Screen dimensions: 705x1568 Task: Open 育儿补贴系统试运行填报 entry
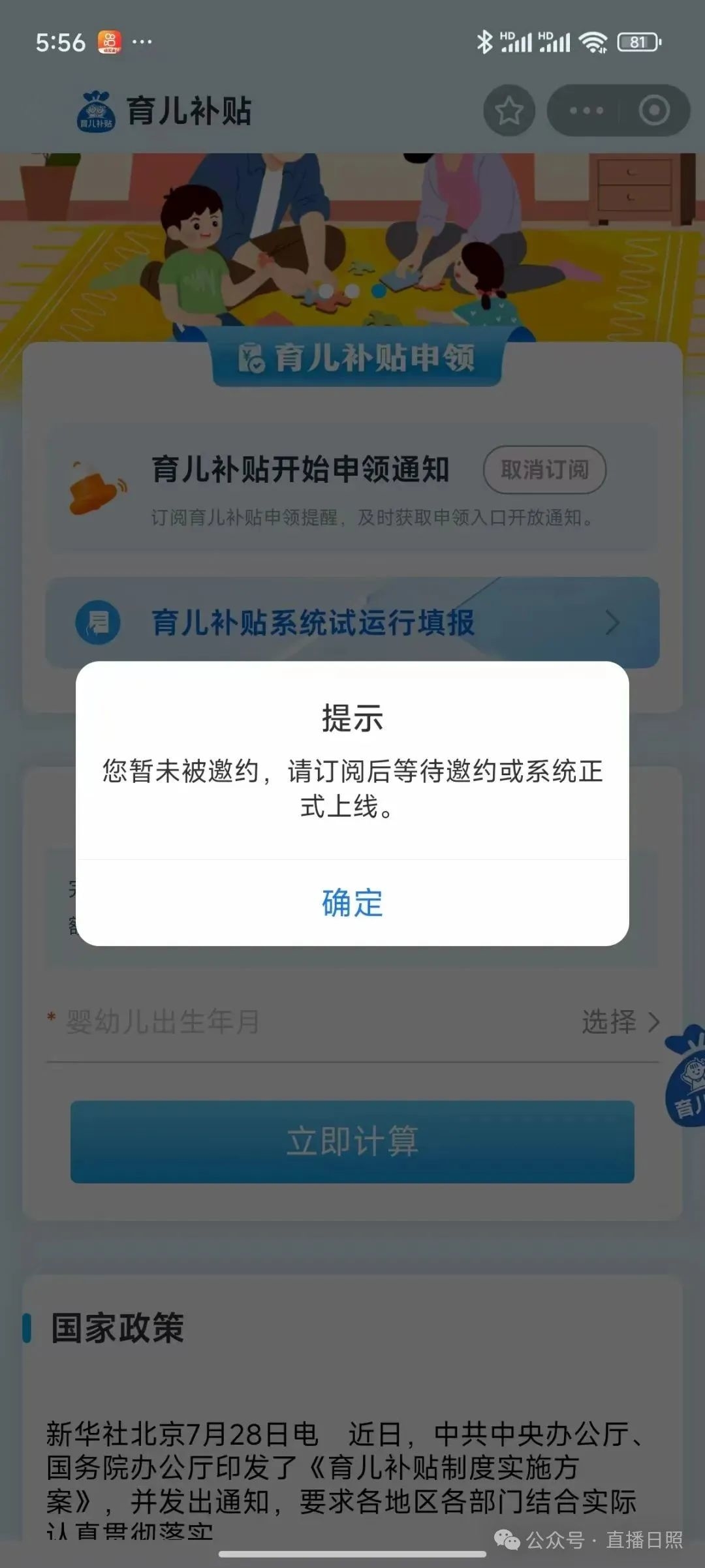click(352, 623)
